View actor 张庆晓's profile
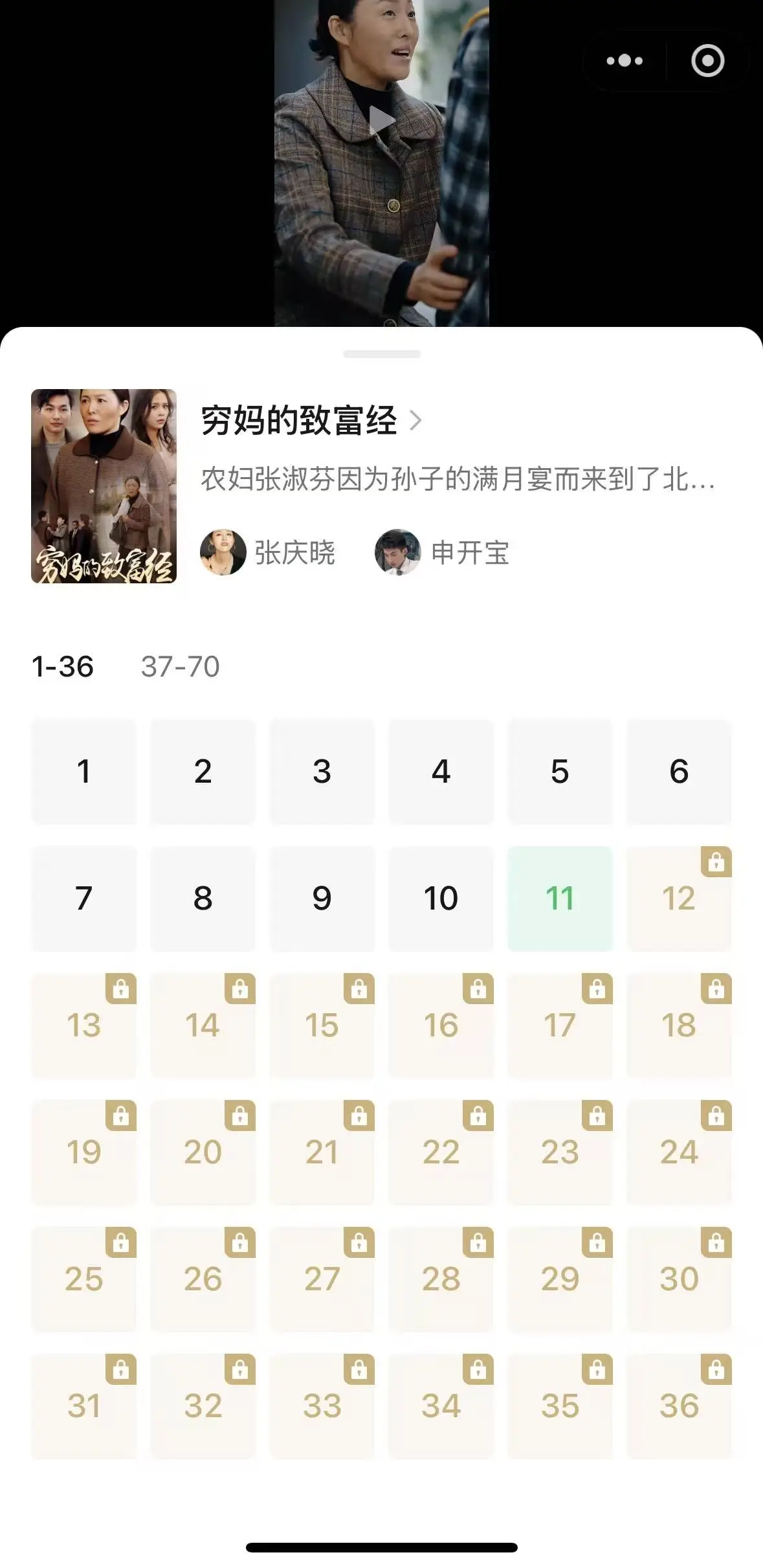Screen dimensions: 763x1568 click(268, 553)
